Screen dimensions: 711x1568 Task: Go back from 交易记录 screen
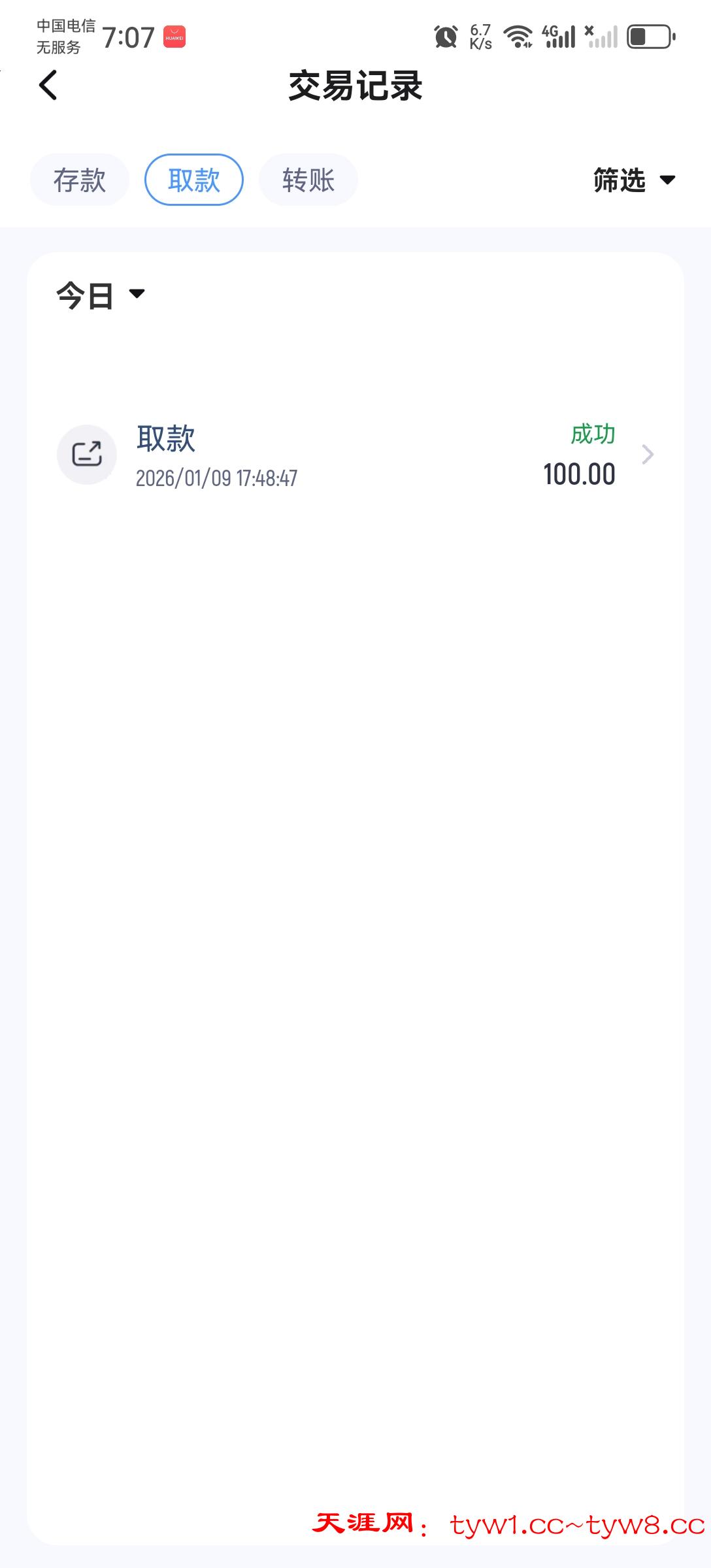coord(48,86)
